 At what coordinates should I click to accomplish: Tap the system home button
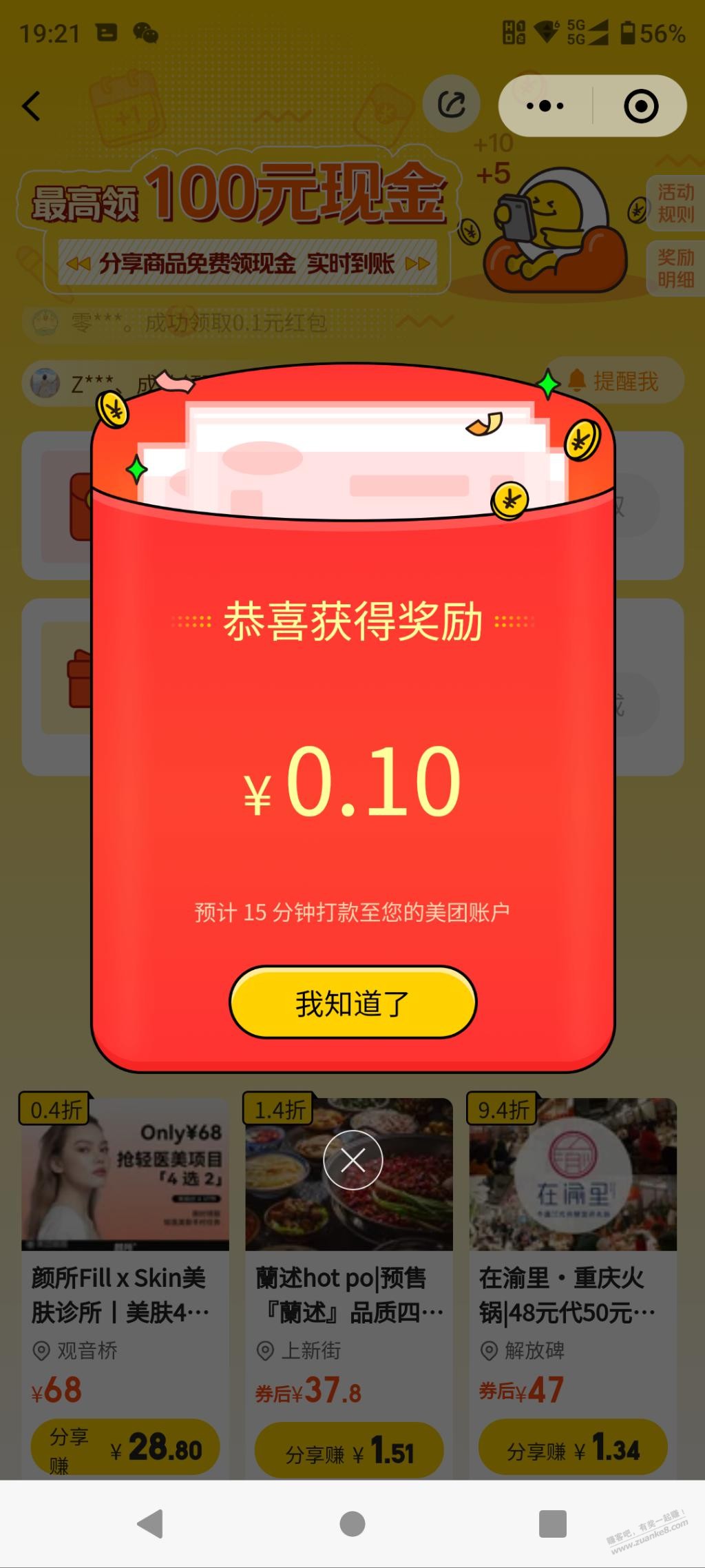pos(352,1523)
